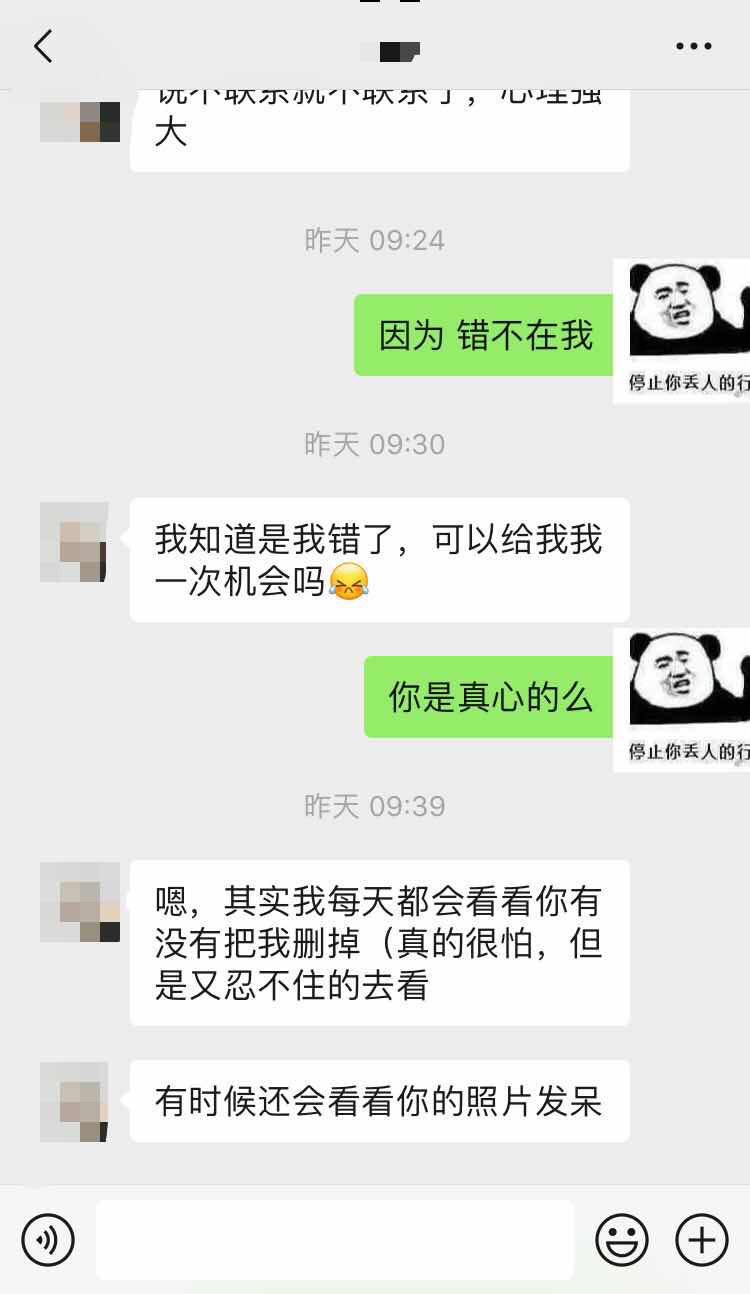Go back to the chat list
The width and height of the screenshot is (750, 1294).
tap(43, 46)
